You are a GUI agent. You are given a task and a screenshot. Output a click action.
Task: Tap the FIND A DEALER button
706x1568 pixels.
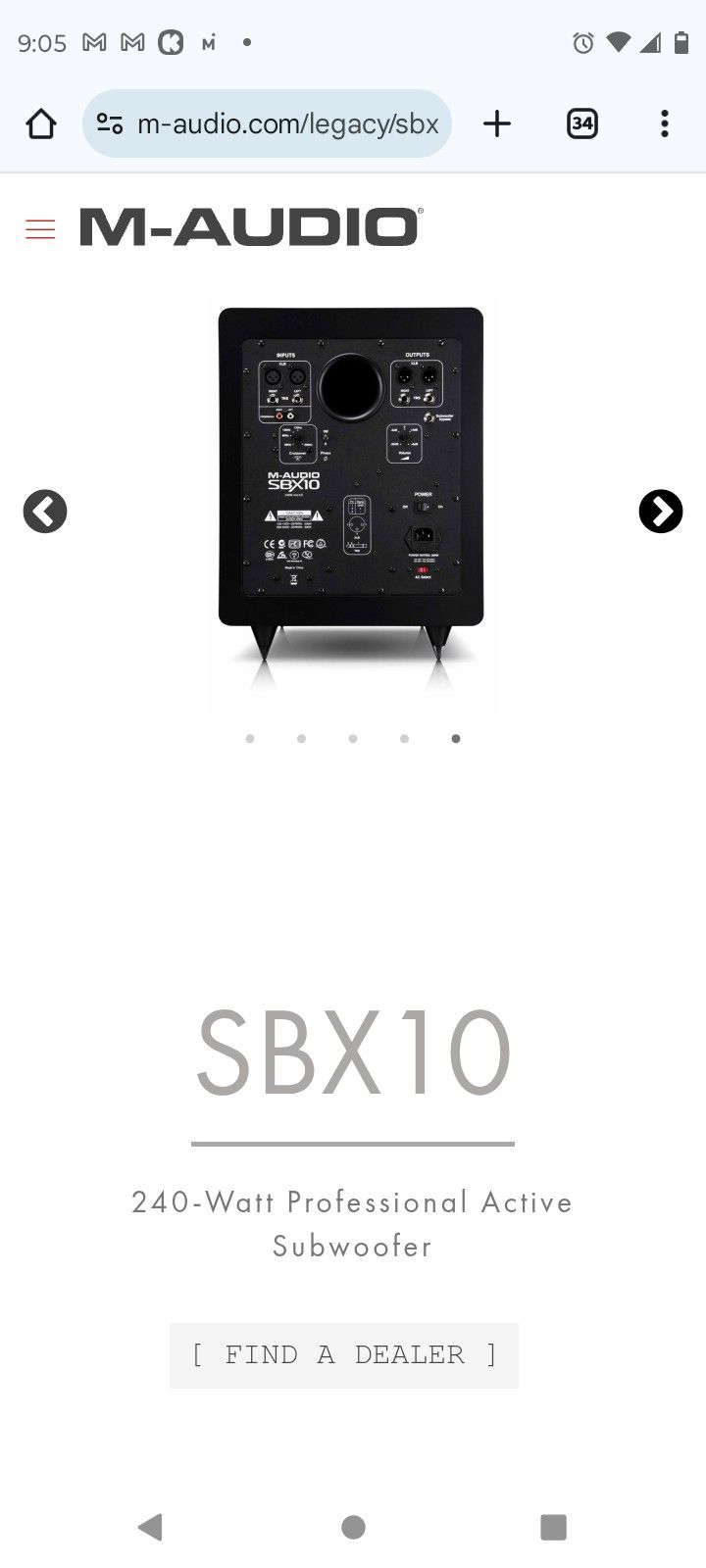click(344, 1355)
